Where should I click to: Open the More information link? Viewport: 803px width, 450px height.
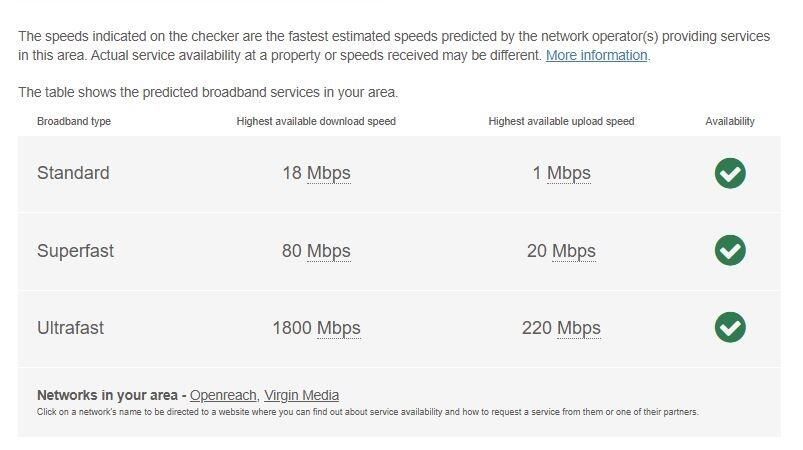tap(596, 56)
